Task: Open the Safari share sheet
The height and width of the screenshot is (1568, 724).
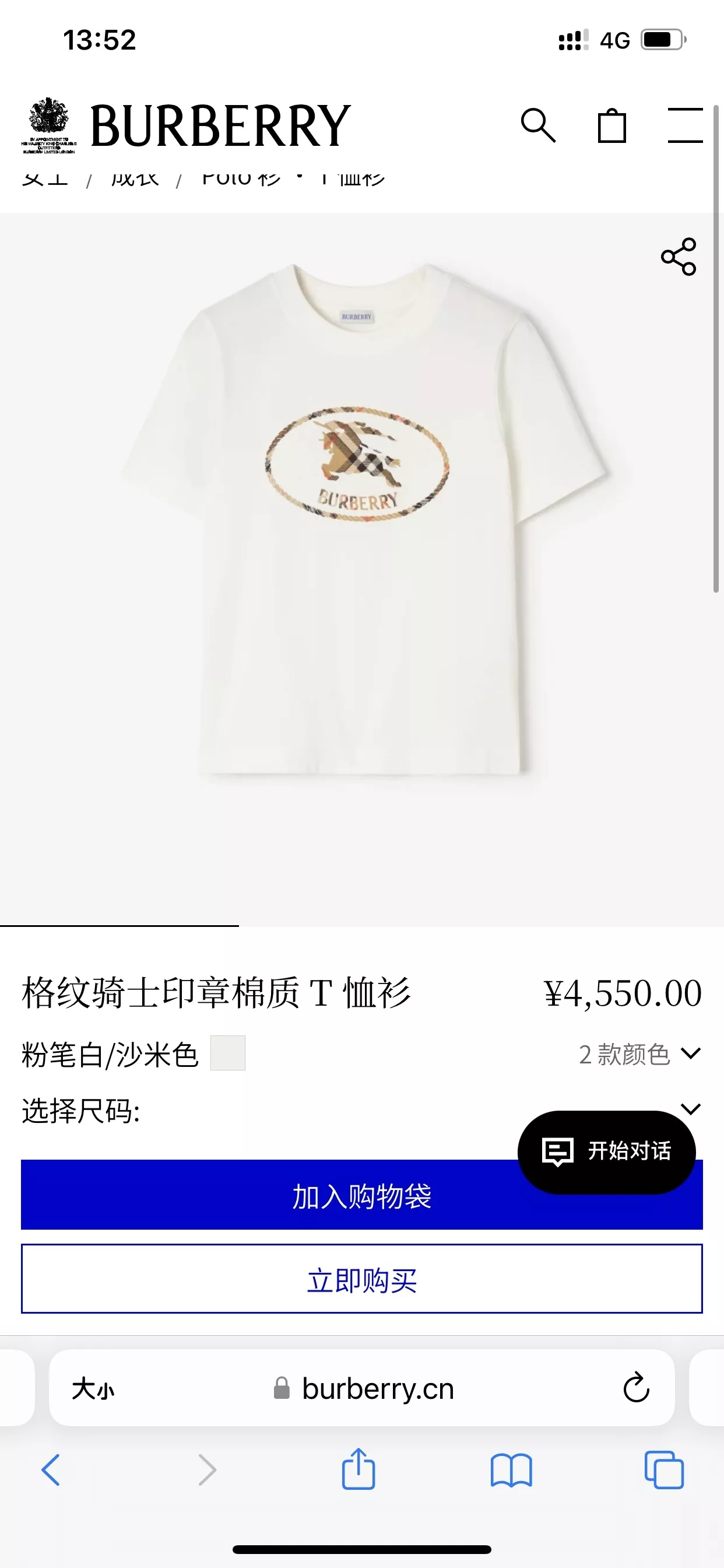Action: coord(359,1469)
